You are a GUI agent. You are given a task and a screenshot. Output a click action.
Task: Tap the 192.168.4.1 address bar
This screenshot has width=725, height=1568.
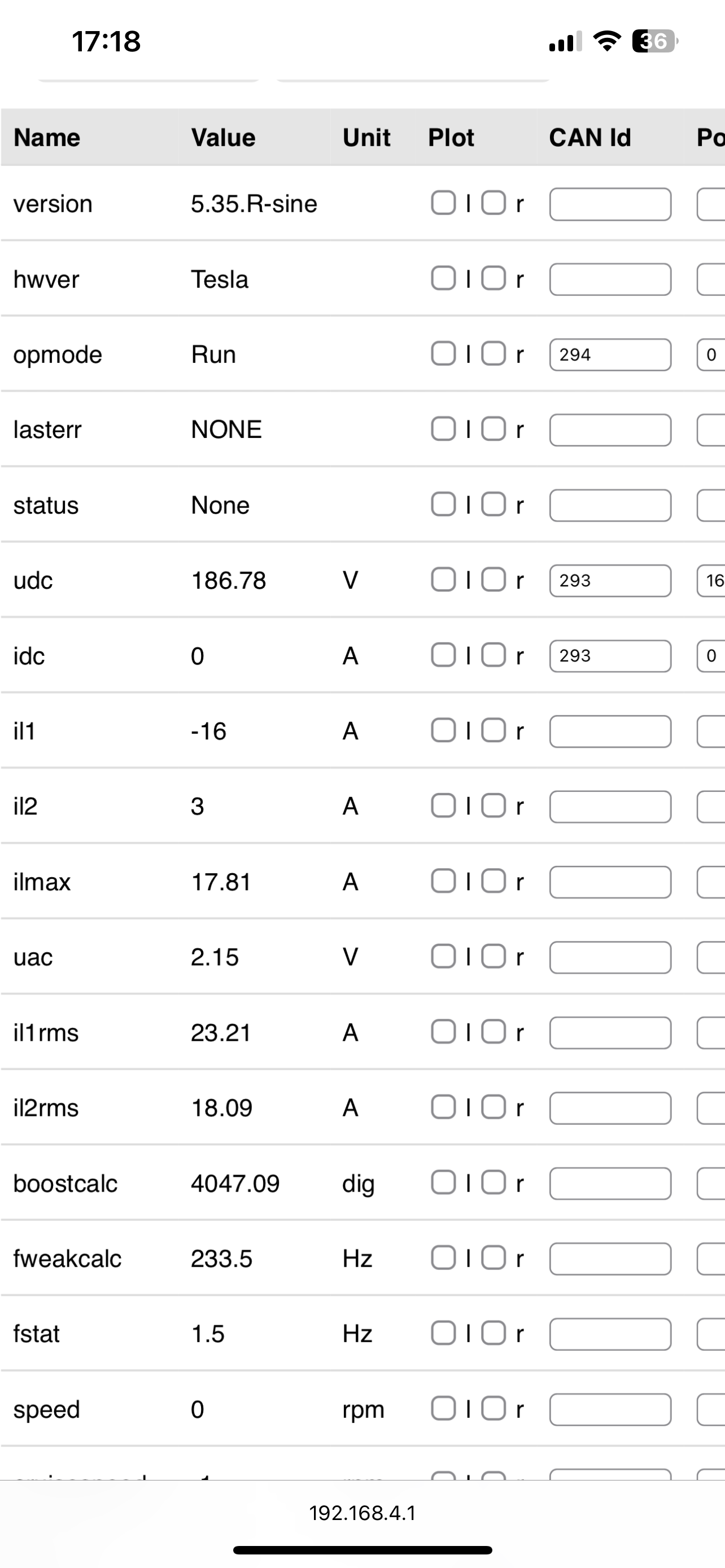point(362,1513)
